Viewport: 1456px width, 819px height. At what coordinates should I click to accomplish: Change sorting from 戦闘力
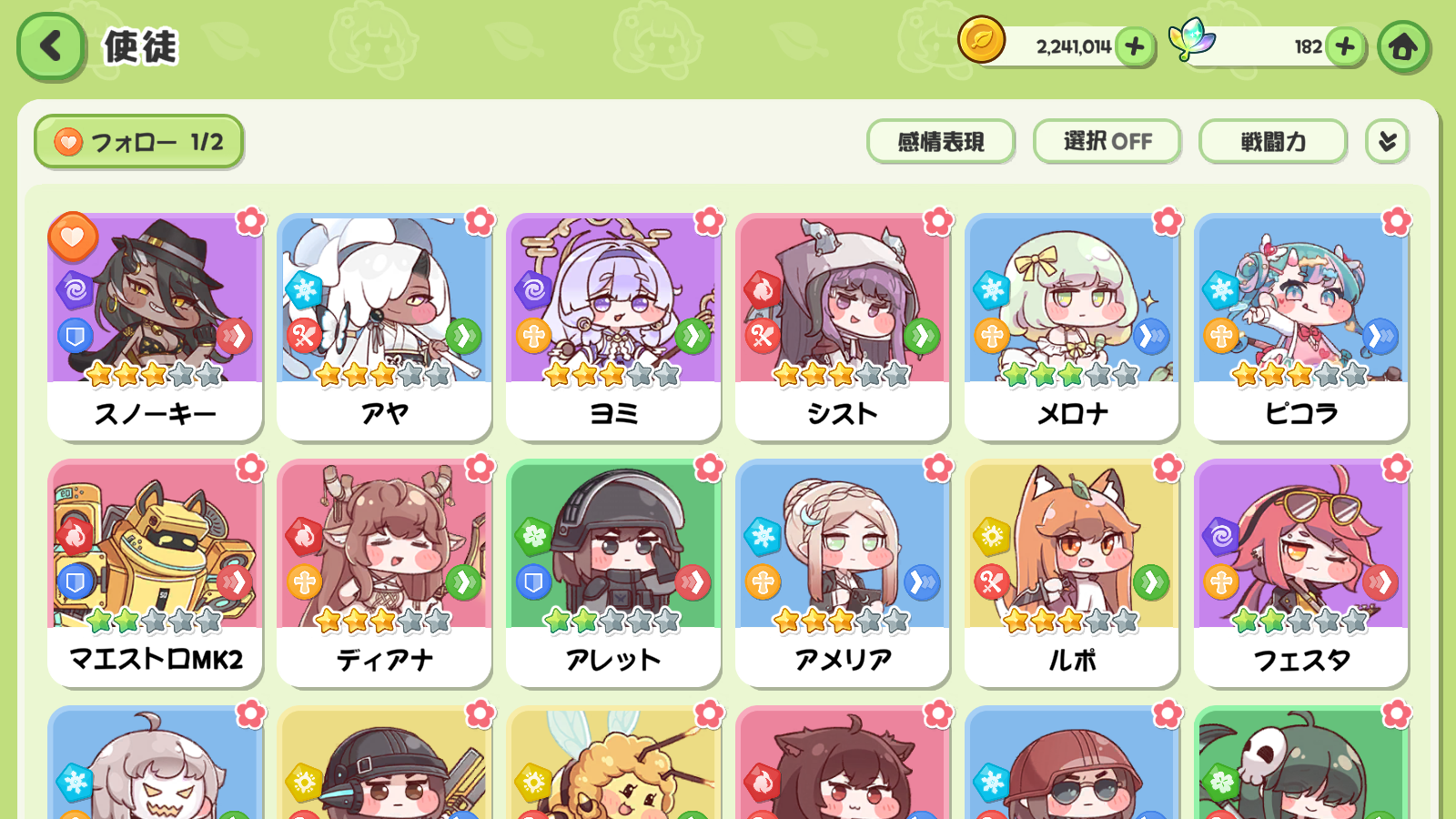1272,142
